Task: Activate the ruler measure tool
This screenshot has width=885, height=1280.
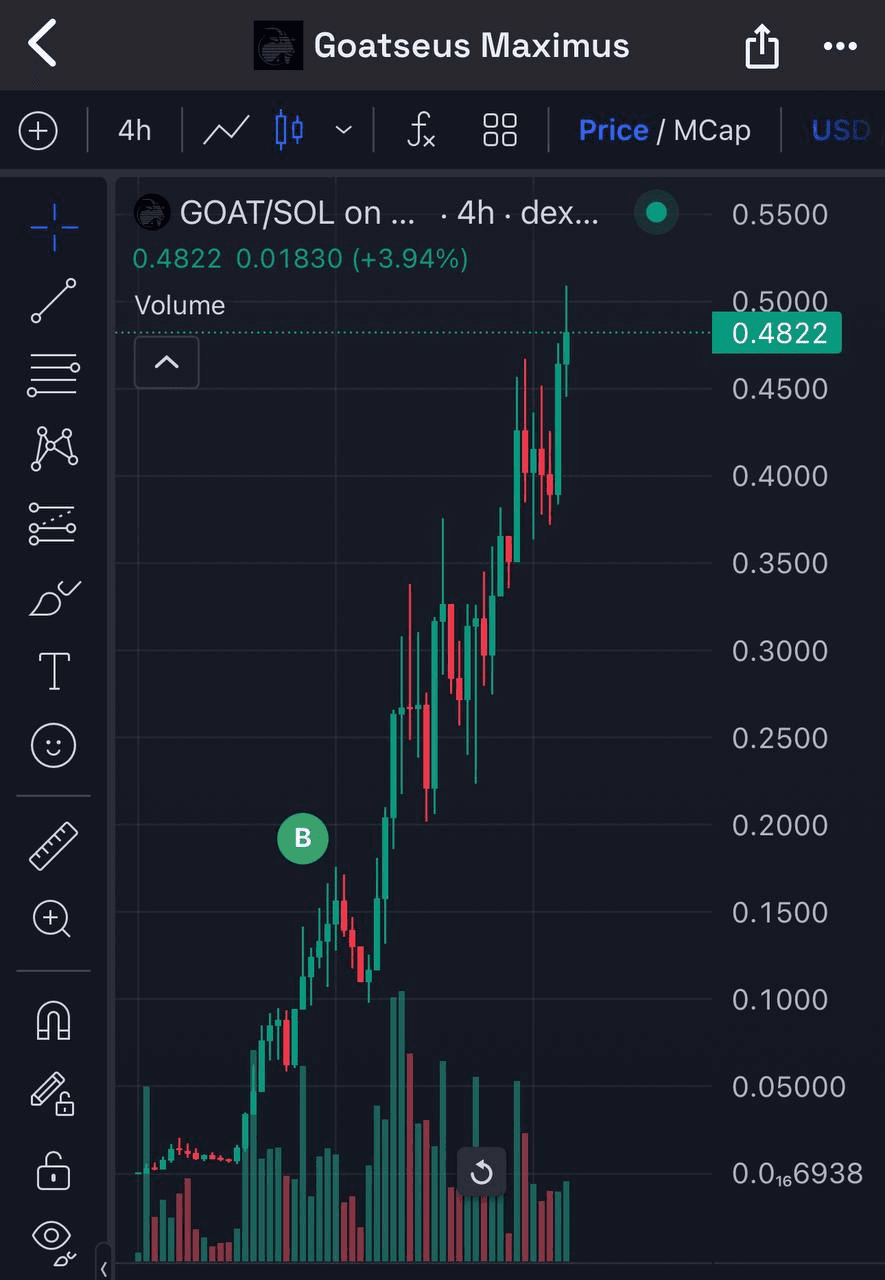Action: point(53,845)
